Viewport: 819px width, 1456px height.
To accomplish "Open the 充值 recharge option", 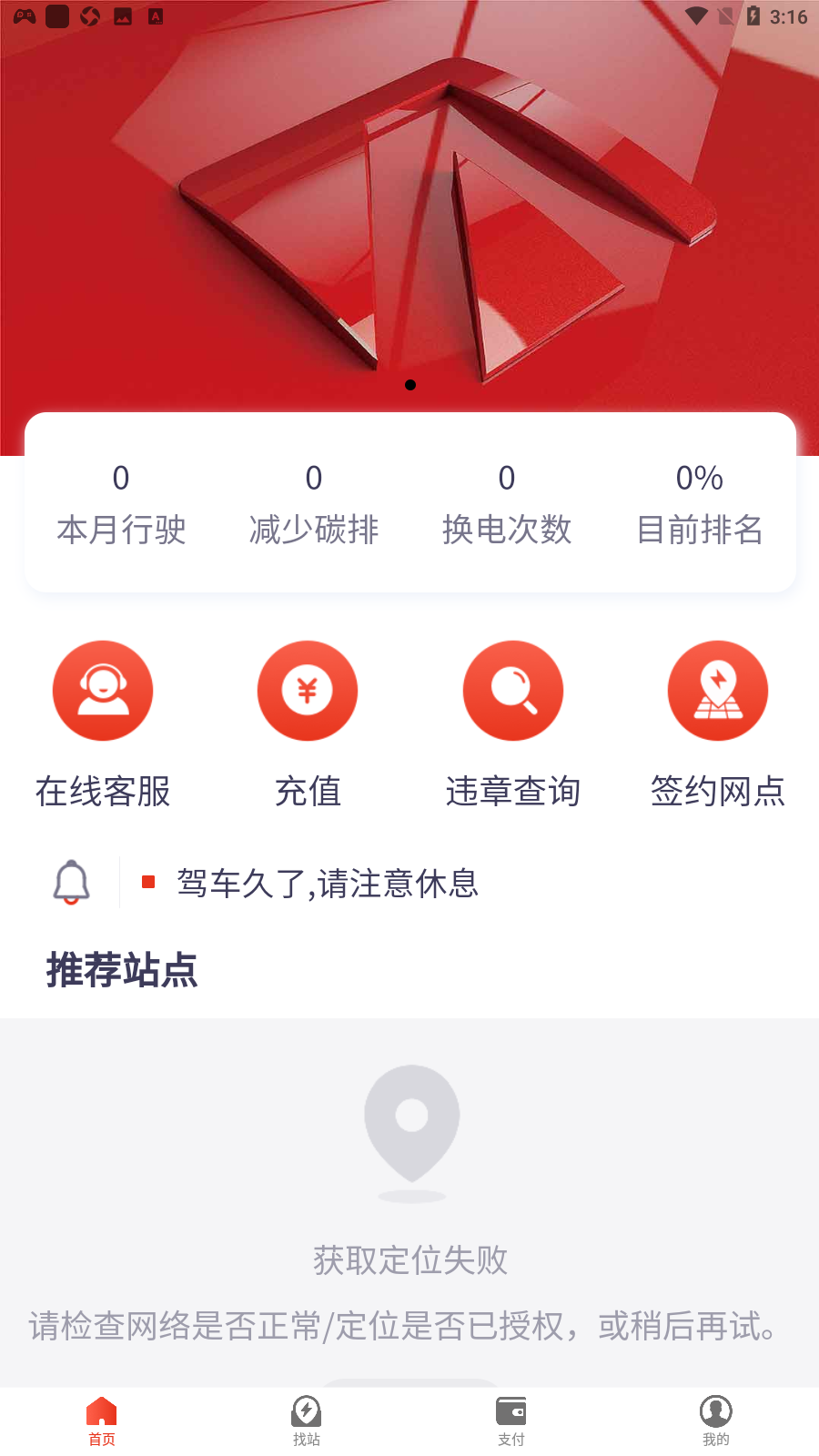I will coord(308,725).
